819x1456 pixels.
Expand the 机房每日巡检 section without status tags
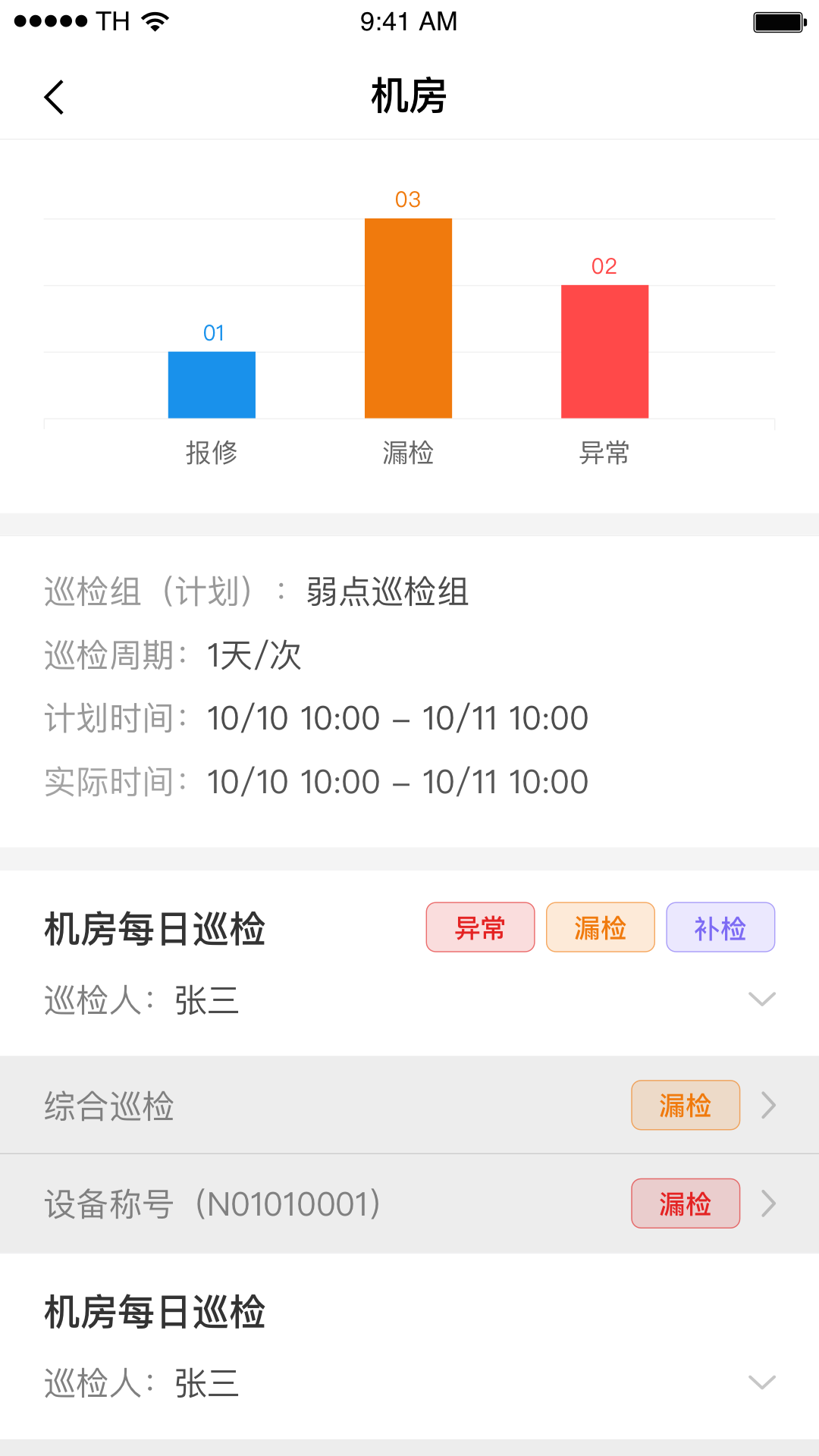(761, 1382)
